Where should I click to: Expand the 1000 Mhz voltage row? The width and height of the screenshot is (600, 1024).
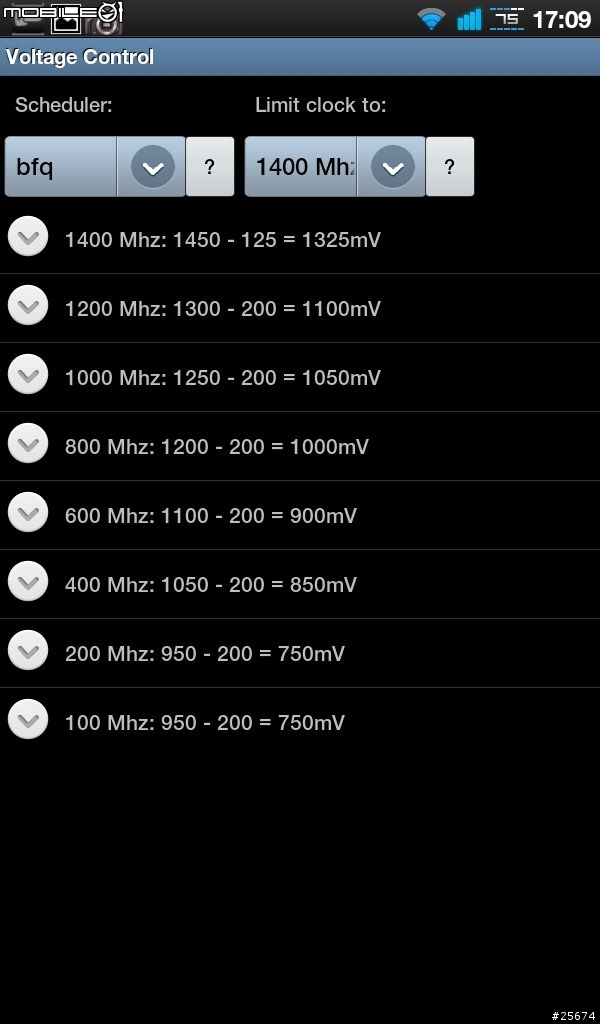pos(28,377)
